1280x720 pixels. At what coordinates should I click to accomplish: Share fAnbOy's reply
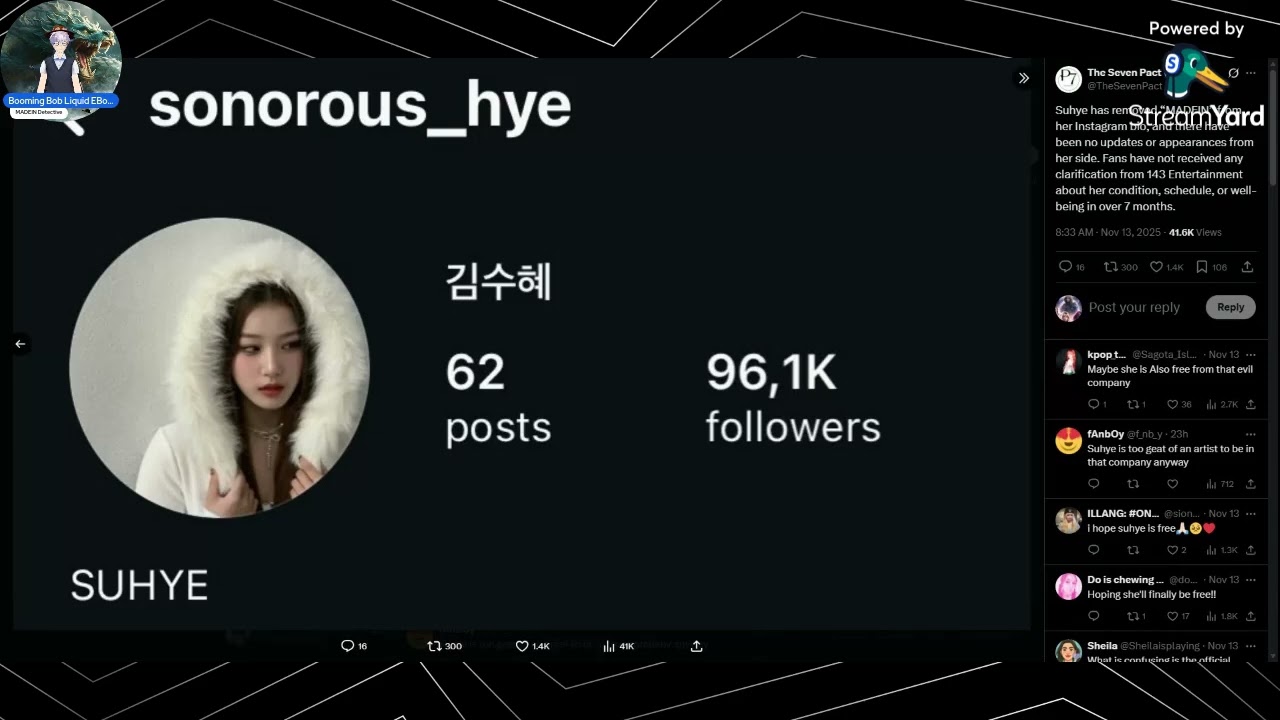tap(1250, 484)
